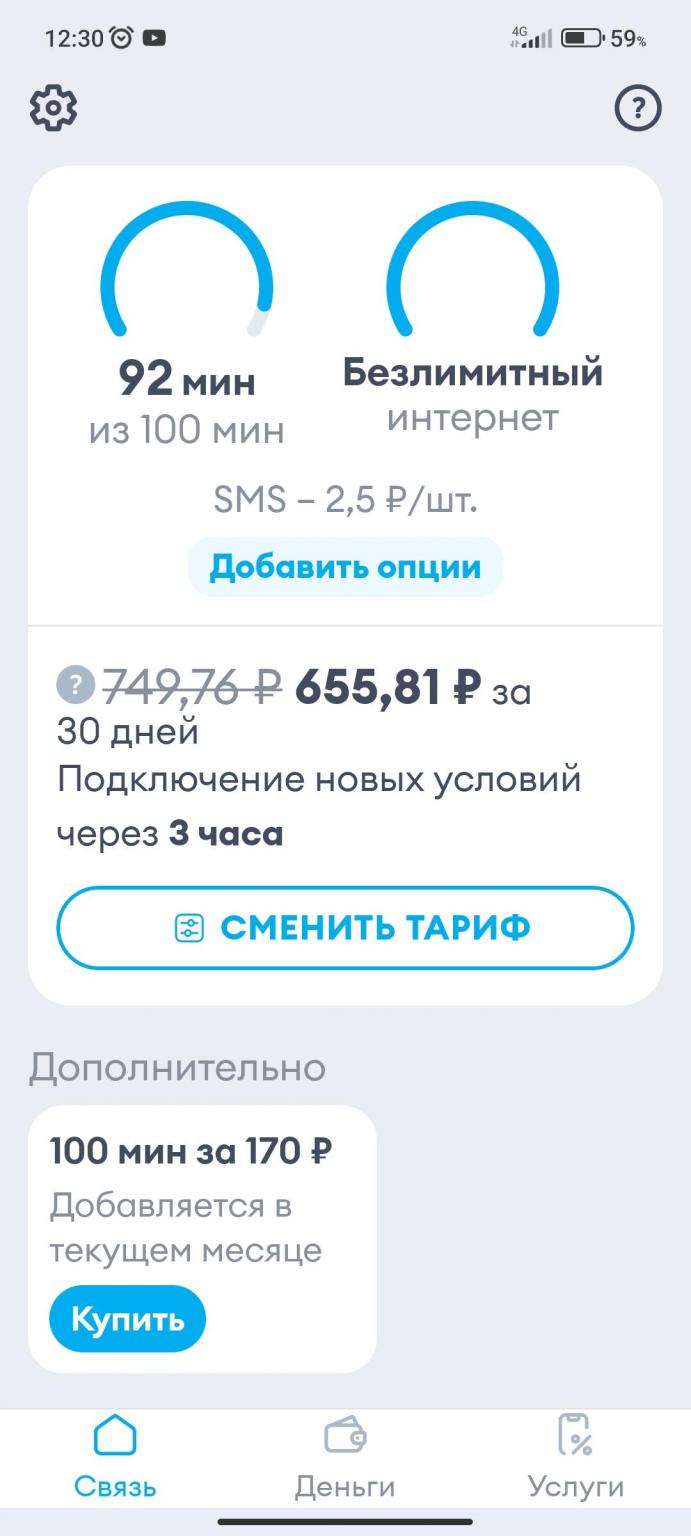The image size is (691, 1536).
Task: Show price info via the question icon
Action: click(75, 684)
